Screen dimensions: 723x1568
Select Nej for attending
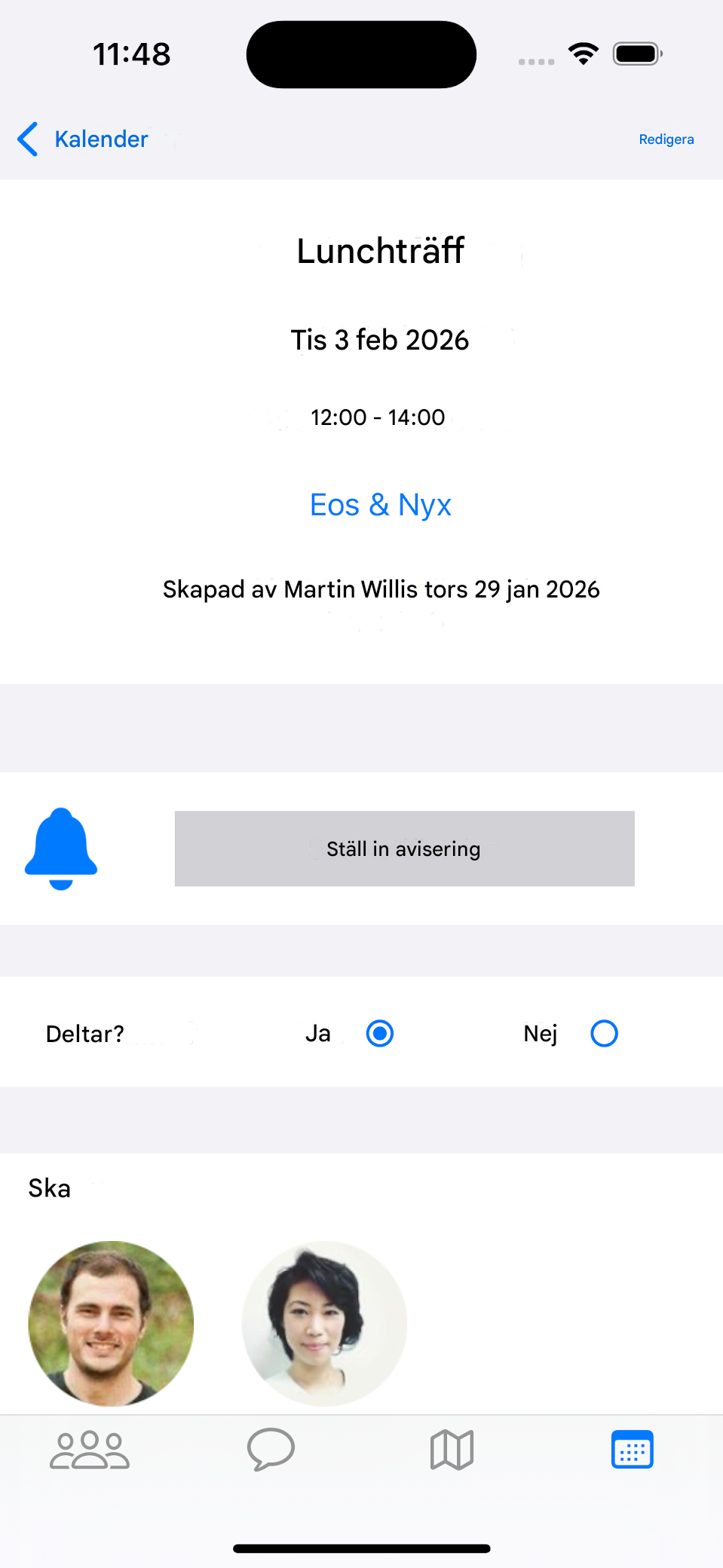pos(604,1033)
